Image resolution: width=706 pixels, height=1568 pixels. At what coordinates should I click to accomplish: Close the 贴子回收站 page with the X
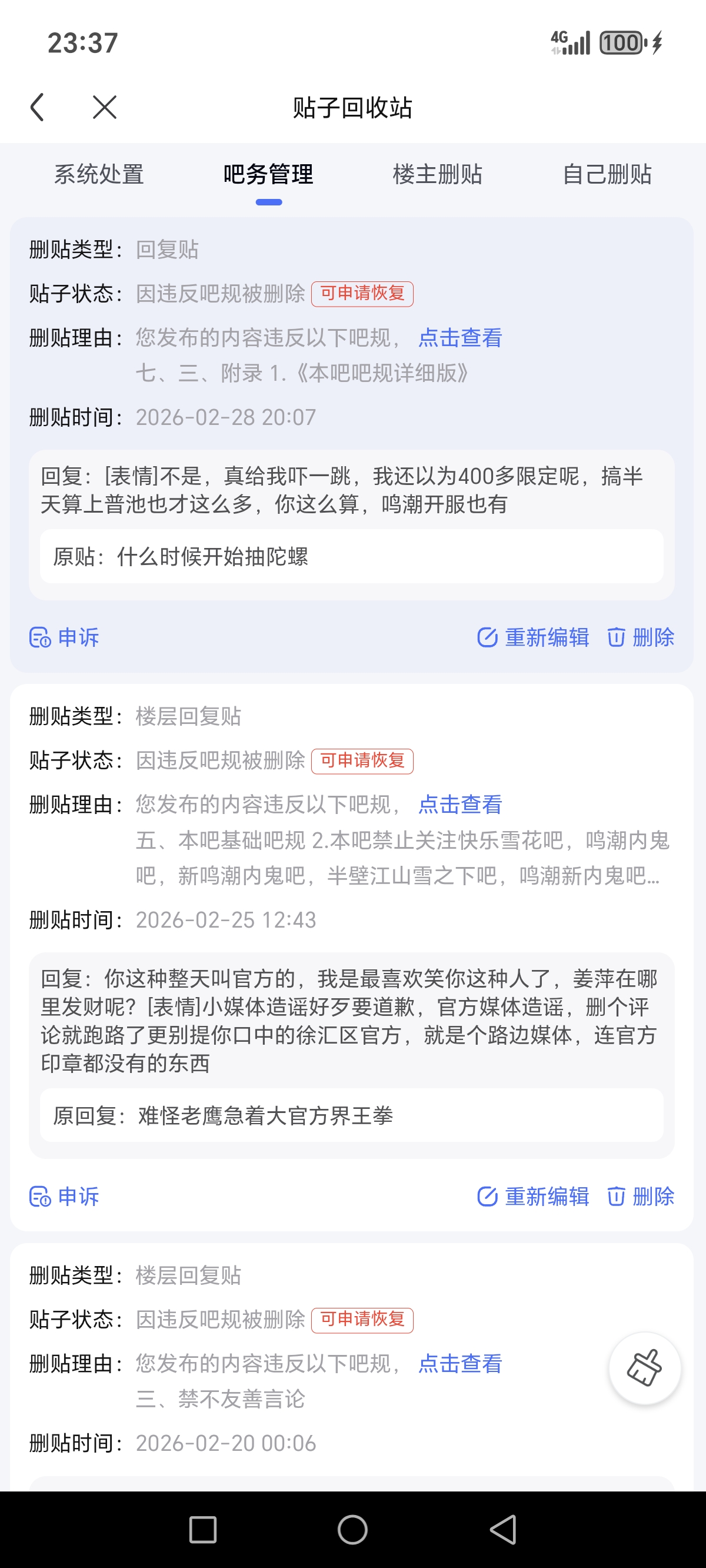click(105, 107)
